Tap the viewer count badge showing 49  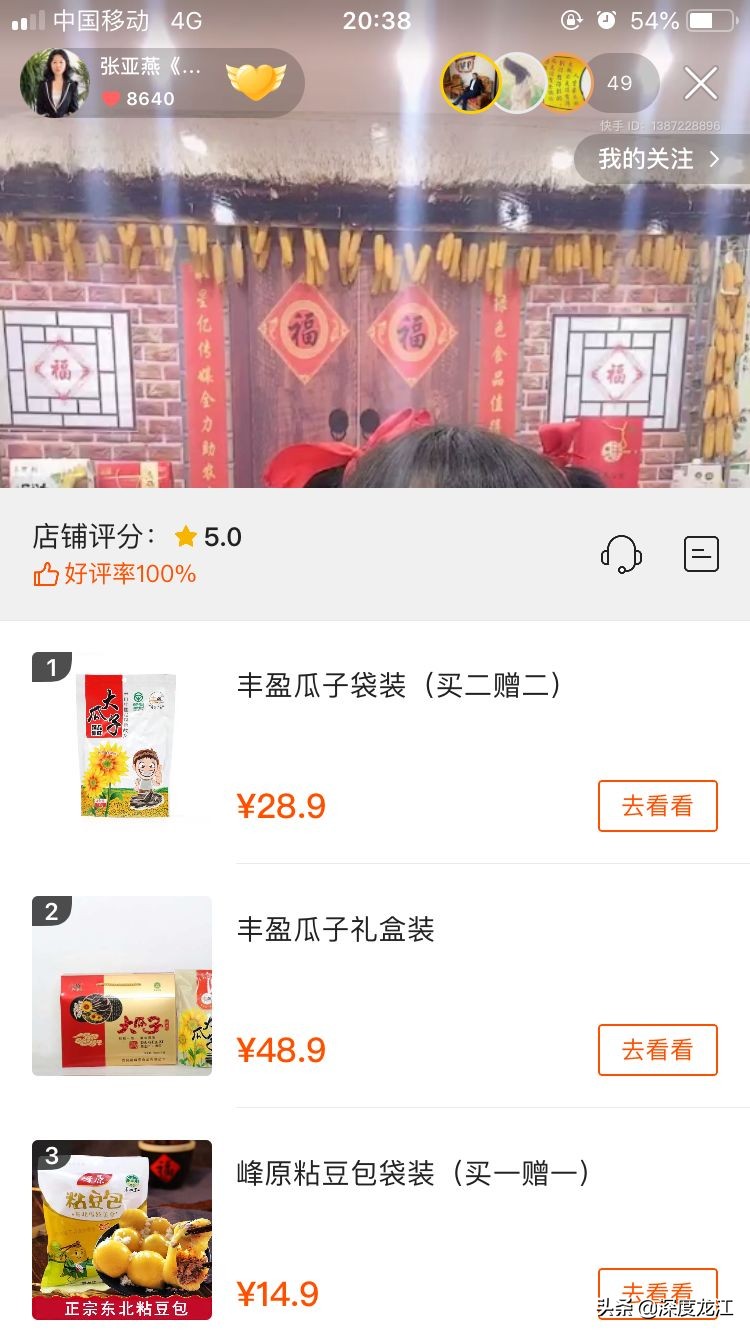(620, 84)
